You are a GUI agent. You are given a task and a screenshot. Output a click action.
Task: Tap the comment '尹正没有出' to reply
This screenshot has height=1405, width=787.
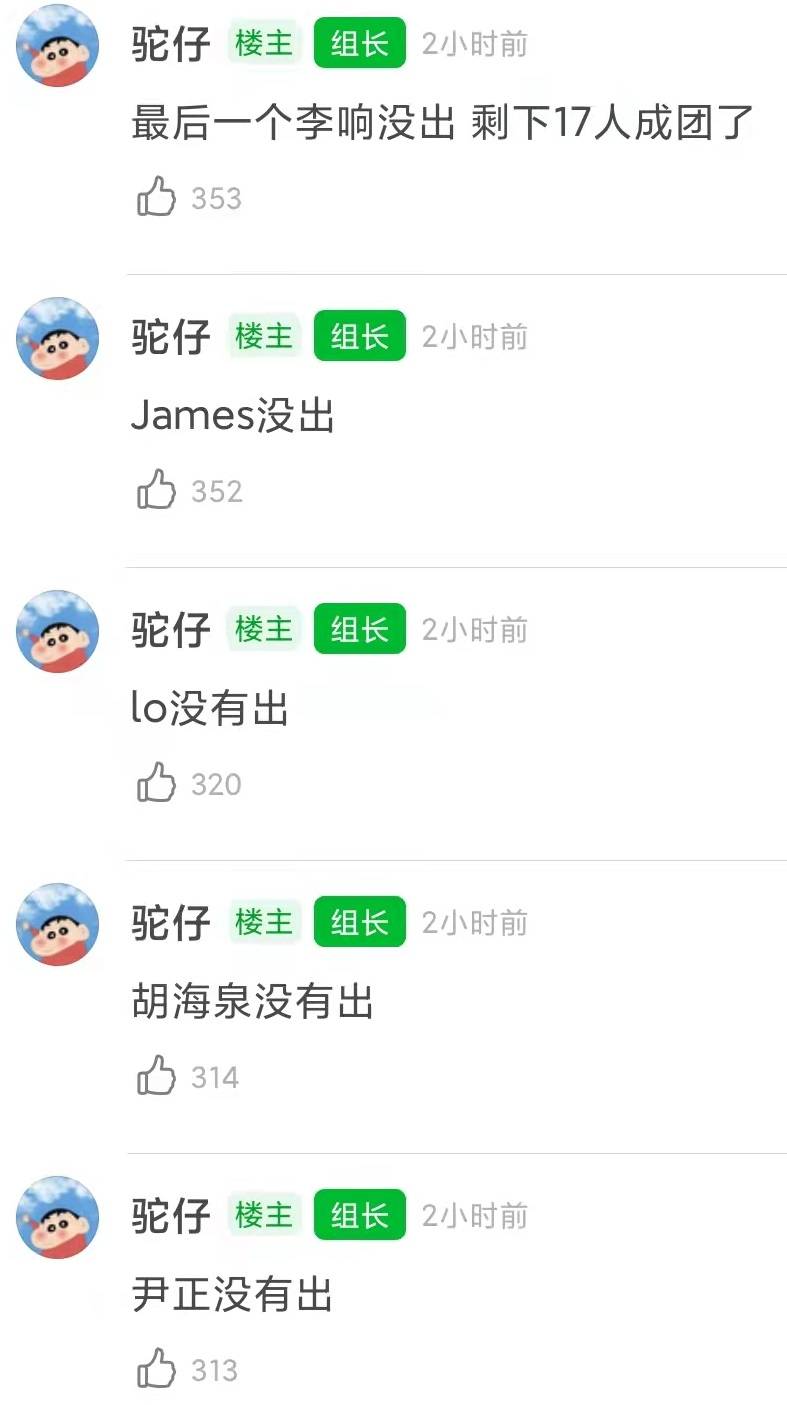click(x=233, y=1295)
